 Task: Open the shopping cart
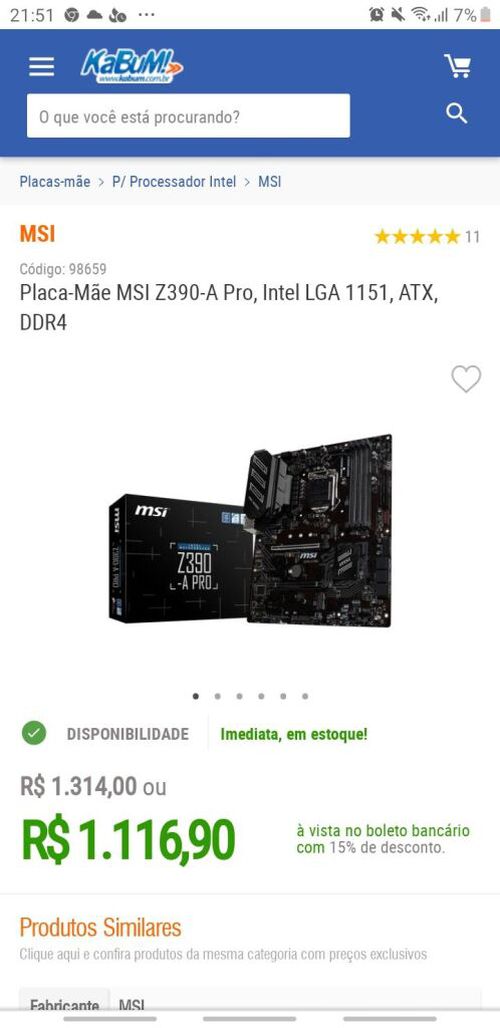click(457, 66)
